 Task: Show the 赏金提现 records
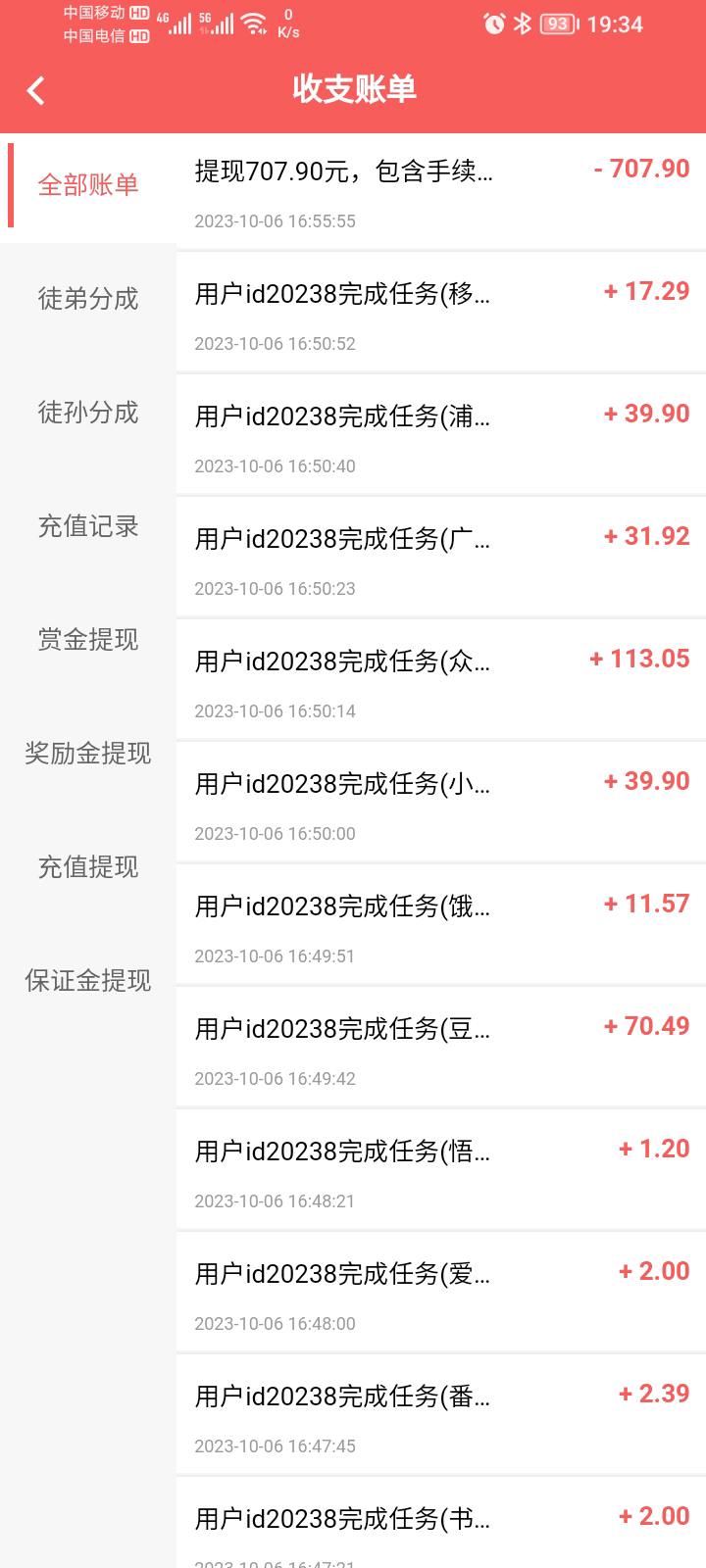pos(88,640)
